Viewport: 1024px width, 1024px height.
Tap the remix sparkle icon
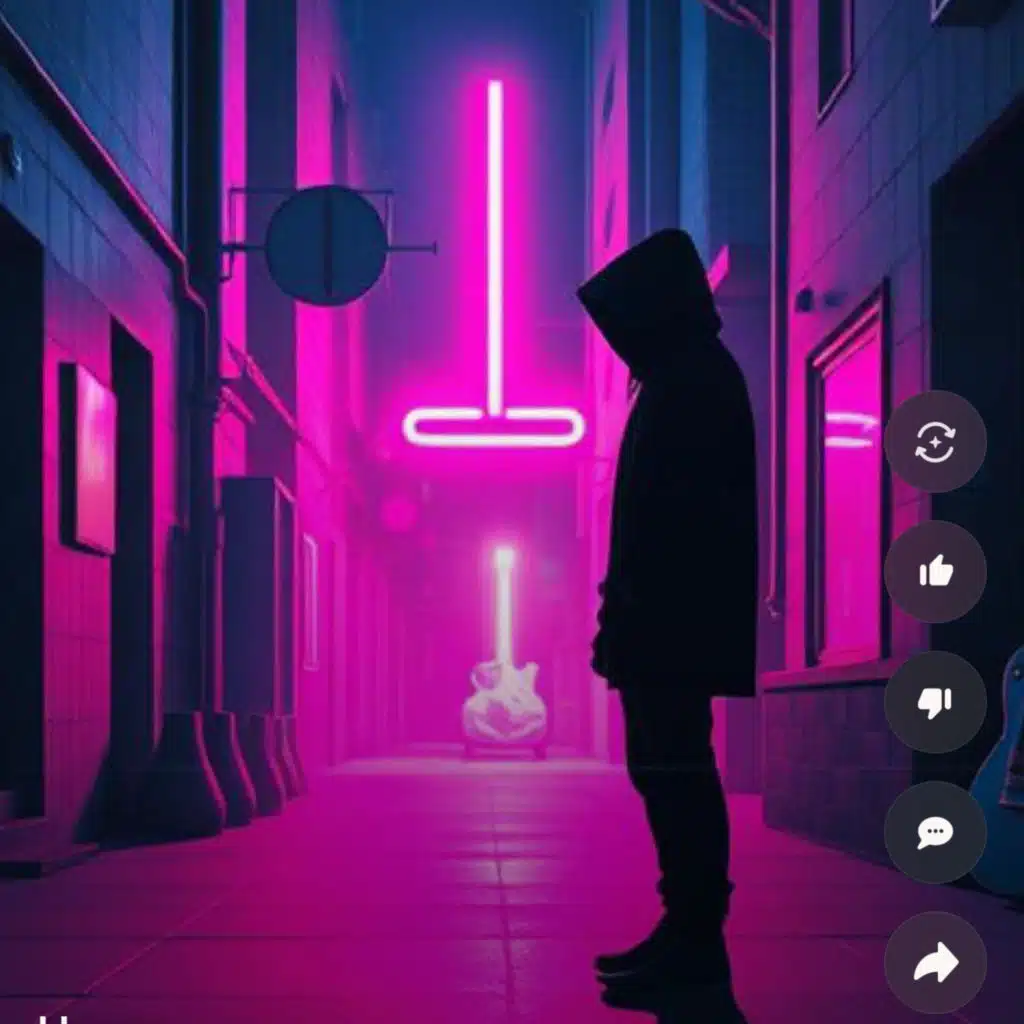[x=935, y=441]
